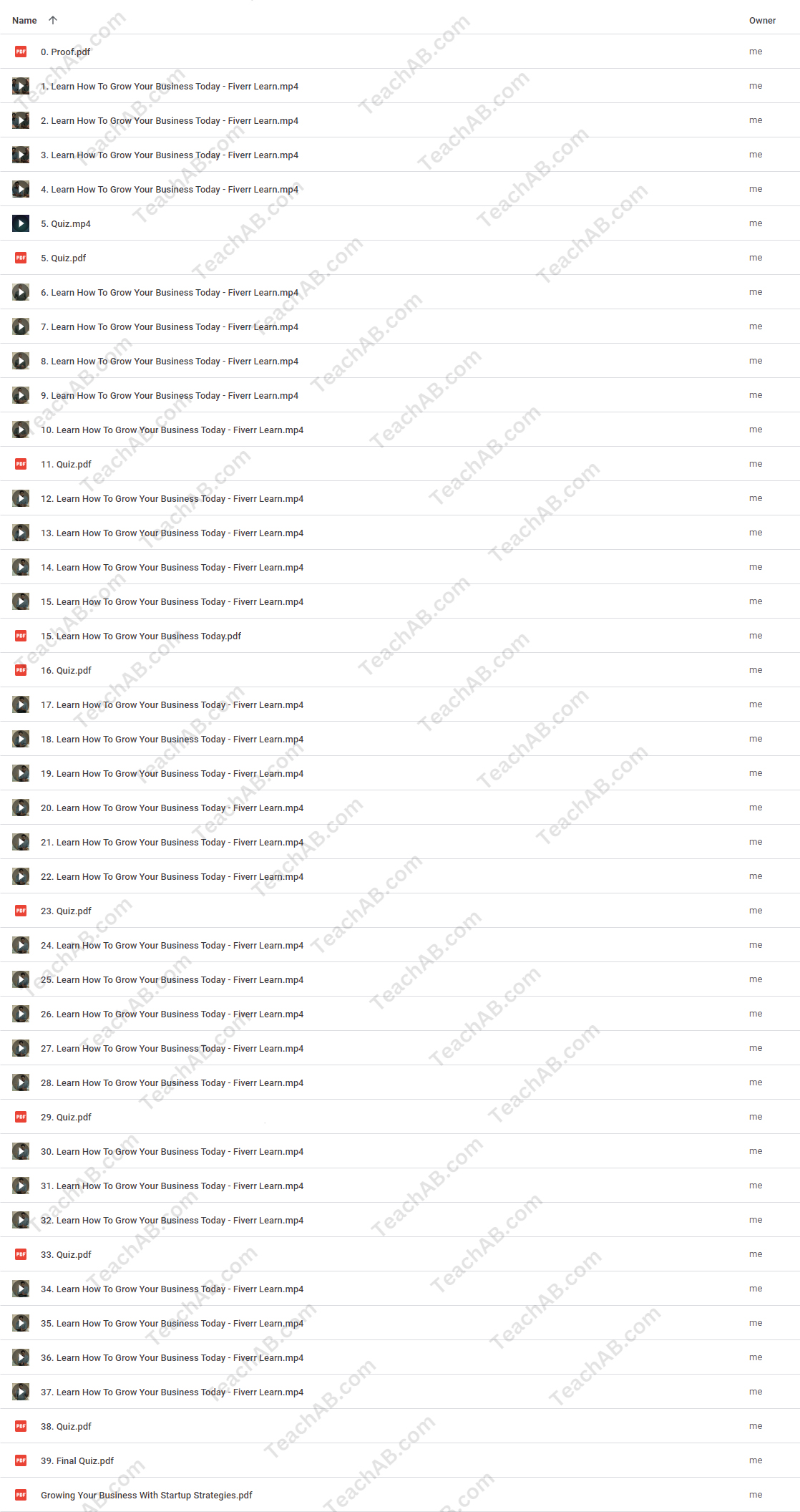Open the 29. Quiz.pdf file
This screenshot has width=800, height=1512.
tap(66, 1118)
